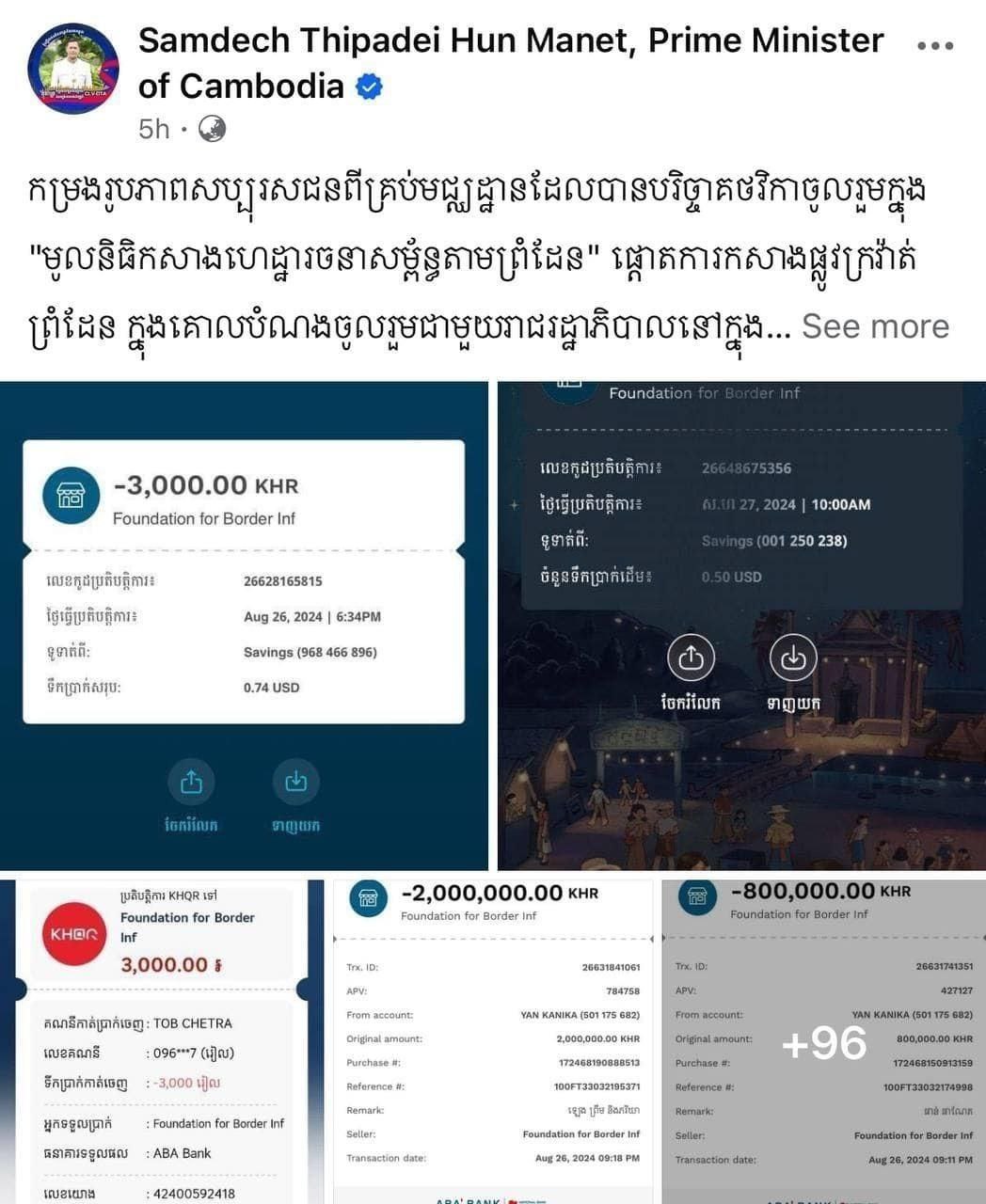The height and width of the screenshot is (1204, 986).
Task: Expand post text with See more
Action: 875,326
